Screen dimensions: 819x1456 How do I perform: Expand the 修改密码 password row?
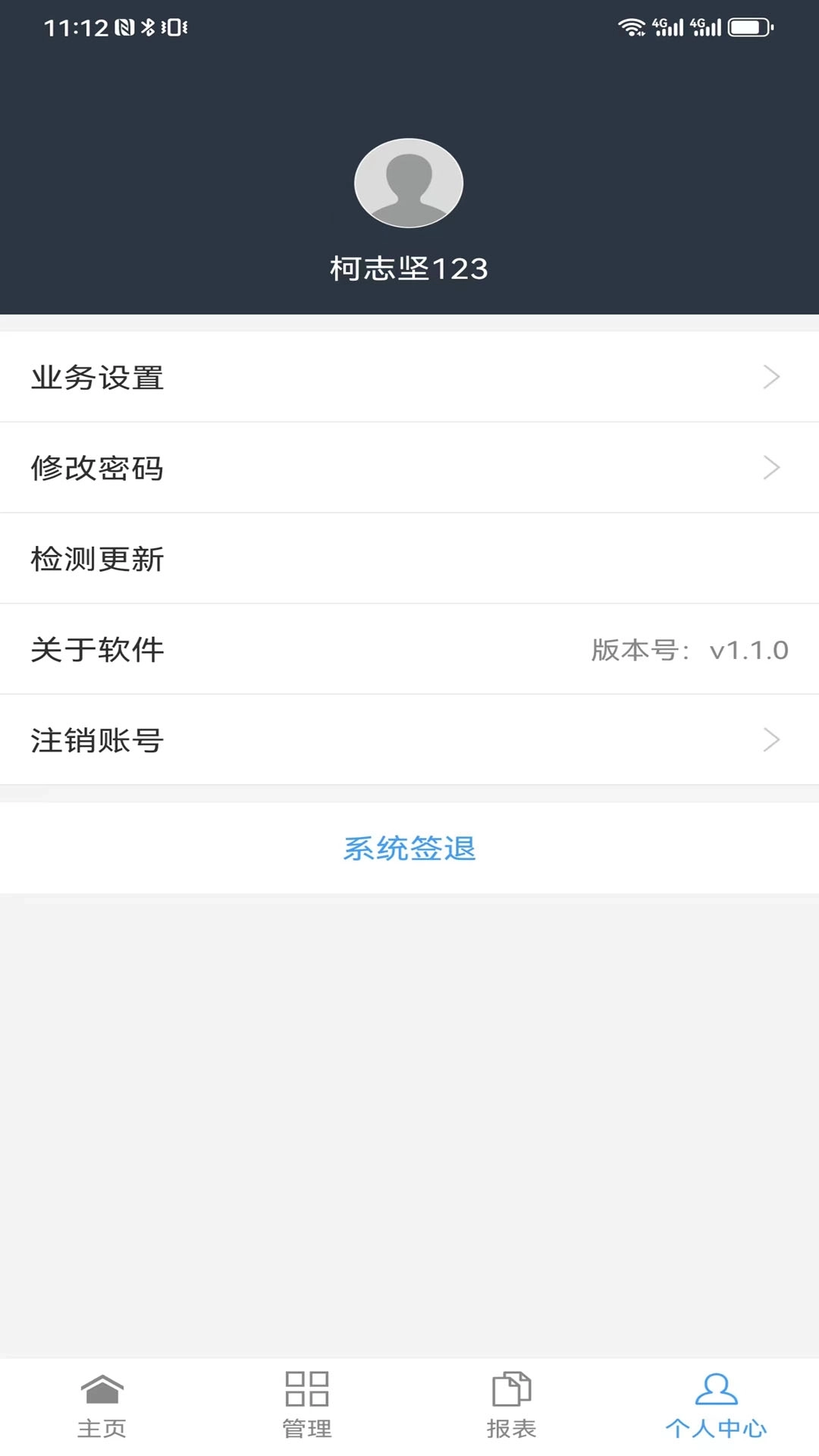click(x=409, y=467)
